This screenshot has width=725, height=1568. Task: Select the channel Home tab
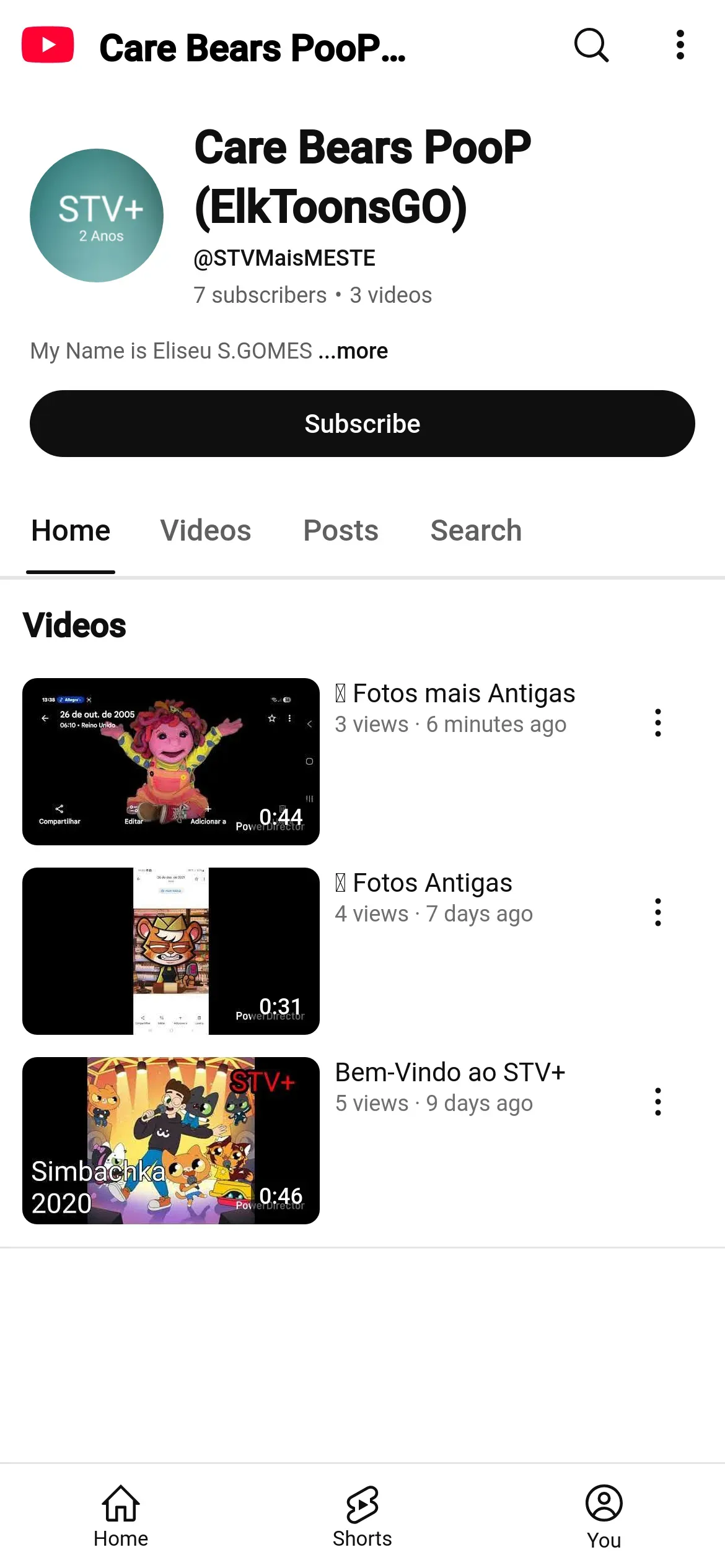71,531
